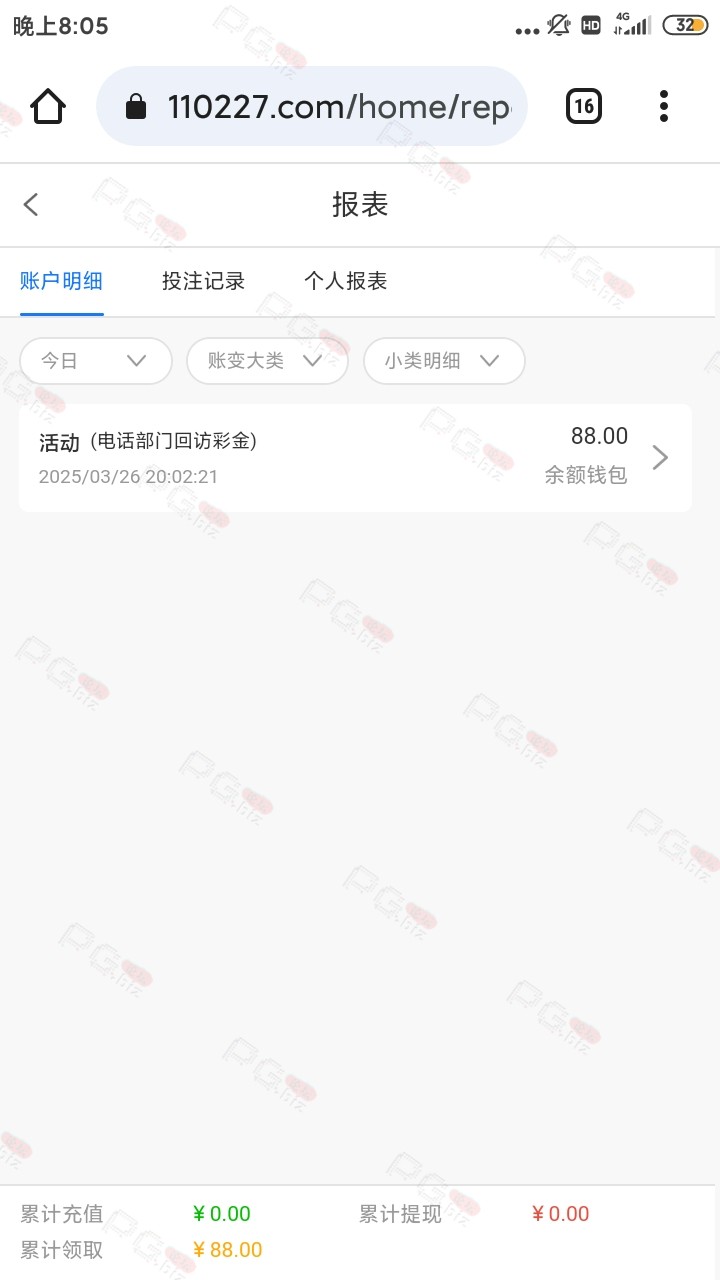
Task: Go to the browser home page
Action: [48, 106]
